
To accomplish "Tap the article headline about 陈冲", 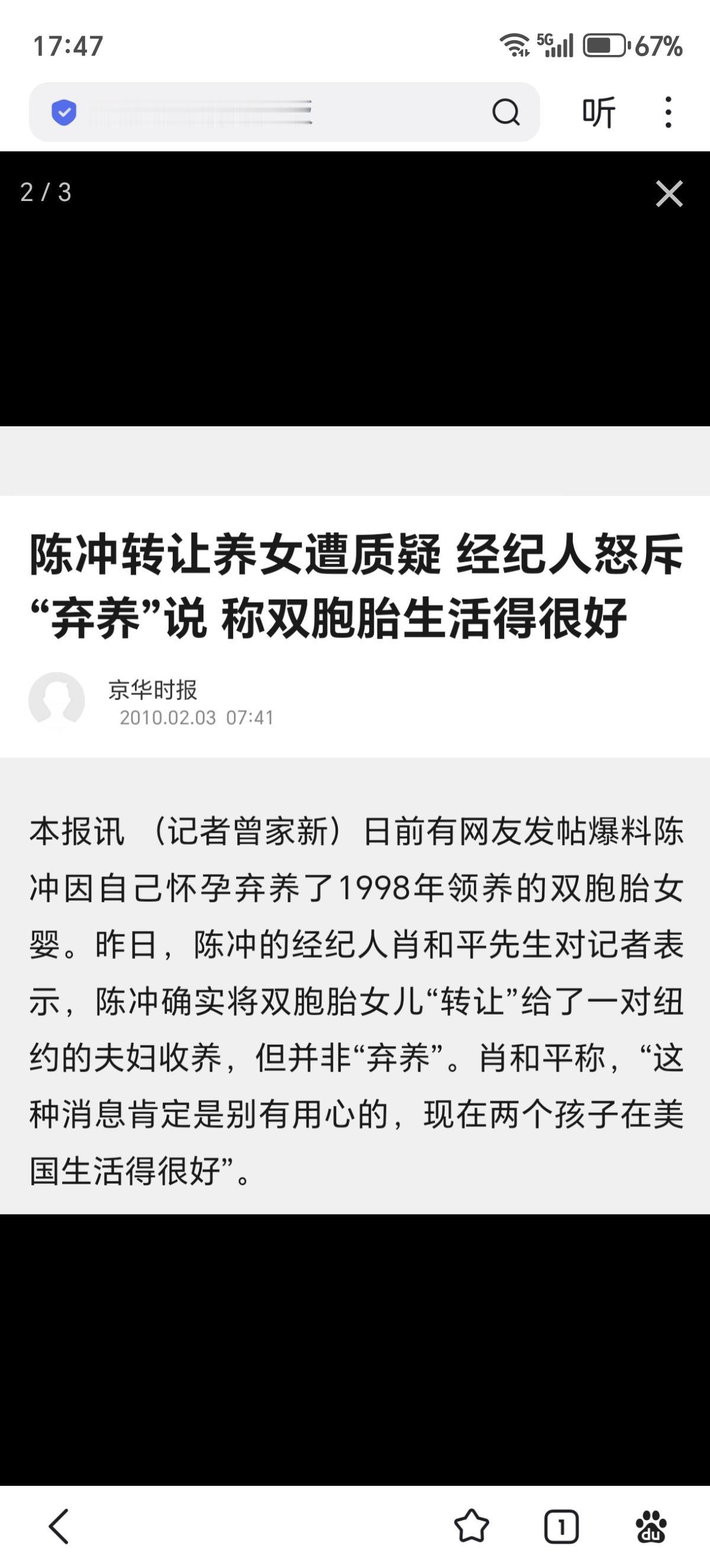I will point(353,587).
